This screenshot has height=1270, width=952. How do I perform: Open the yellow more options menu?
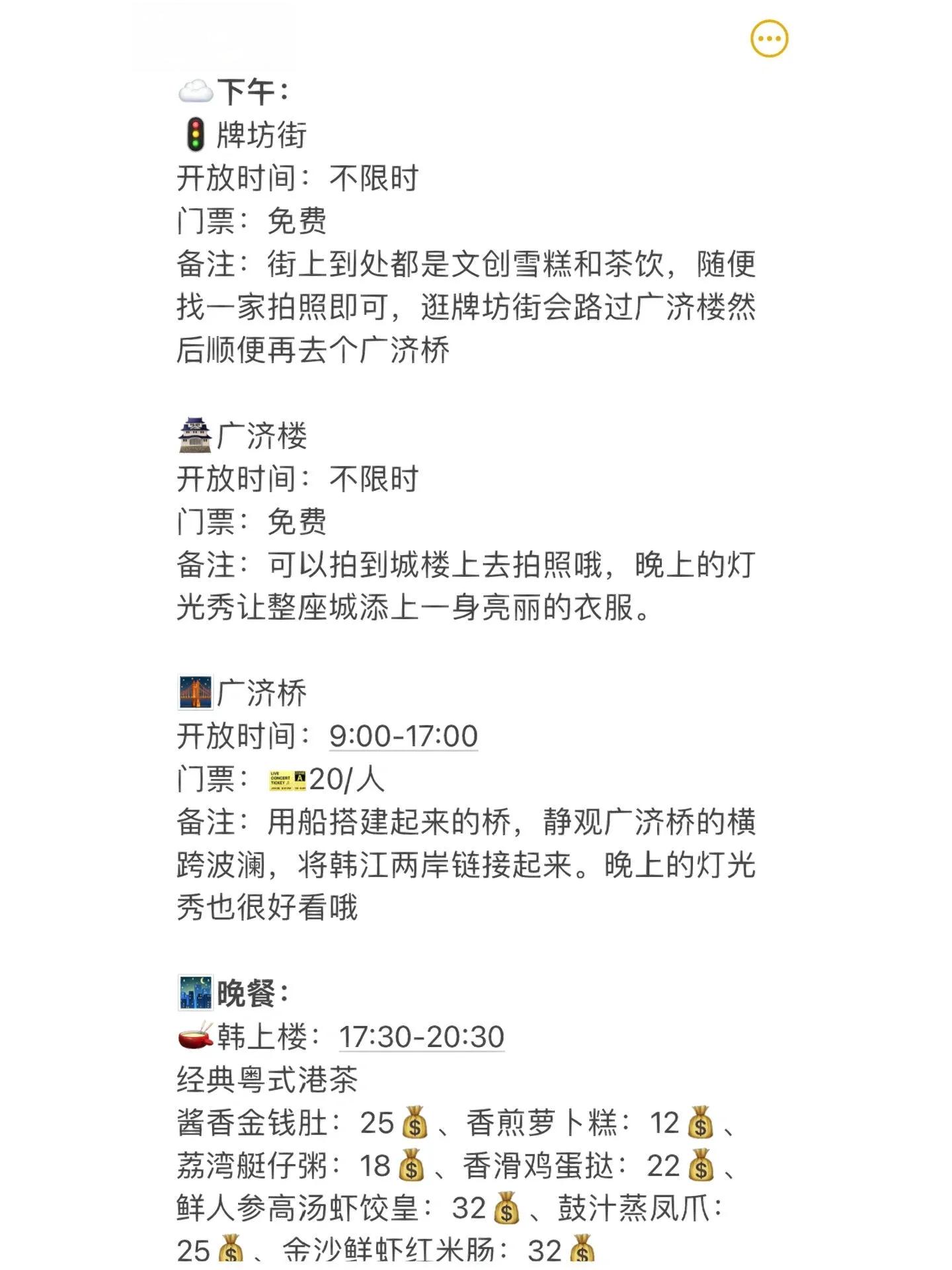(x=770, y=39)
